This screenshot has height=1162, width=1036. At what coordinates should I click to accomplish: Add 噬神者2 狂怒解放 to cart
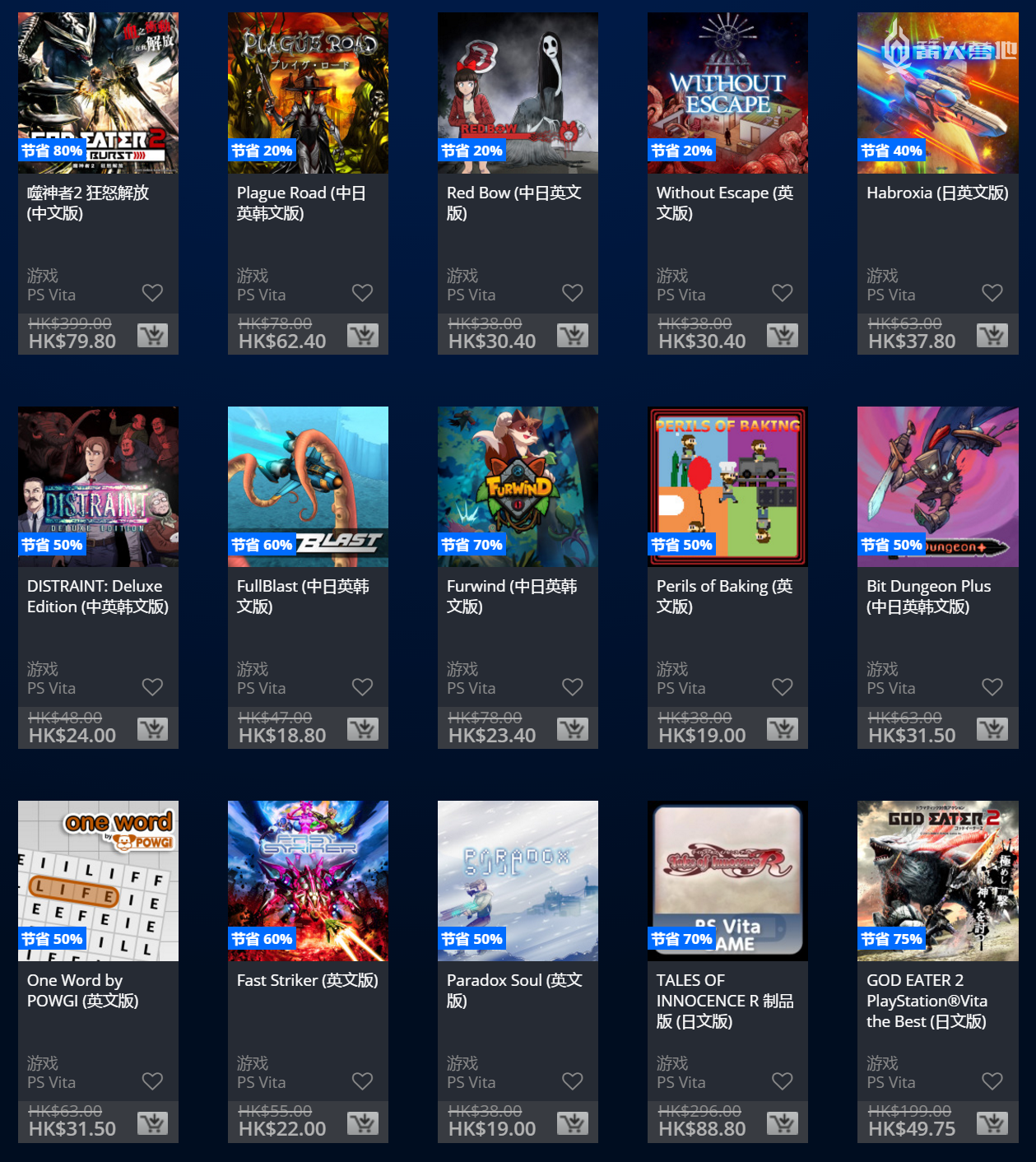pos(152,335)
